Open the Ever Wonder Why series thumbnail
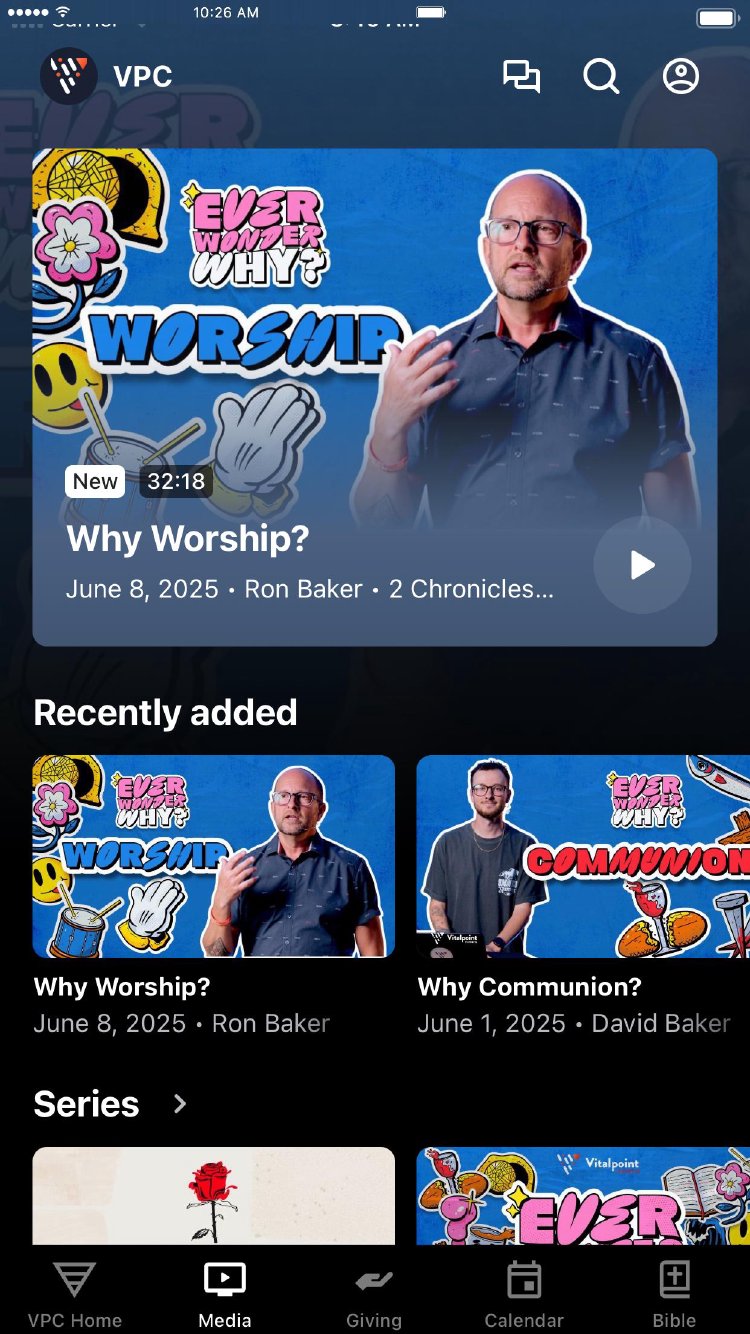 click(582, 1195)
